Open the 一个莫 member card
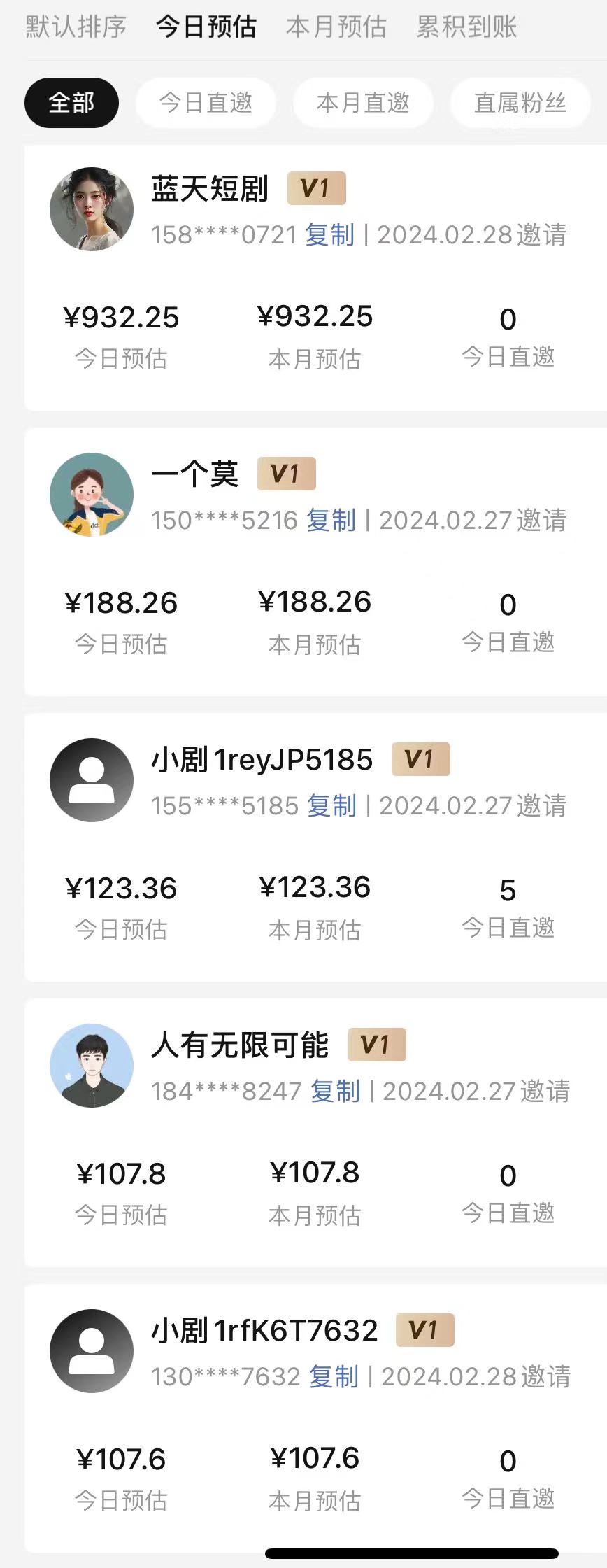This screenshot has height=1568, width=607. pyautogui.click(x=194, y=474)
